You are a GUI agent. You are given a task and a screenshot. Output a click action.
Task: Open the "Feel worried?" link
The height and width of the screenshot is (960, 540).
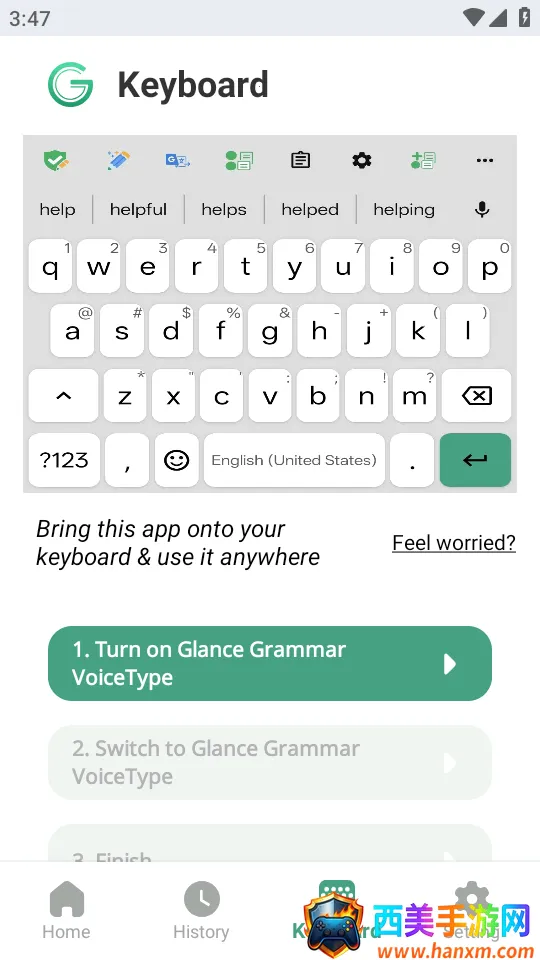tap(454, 542)
